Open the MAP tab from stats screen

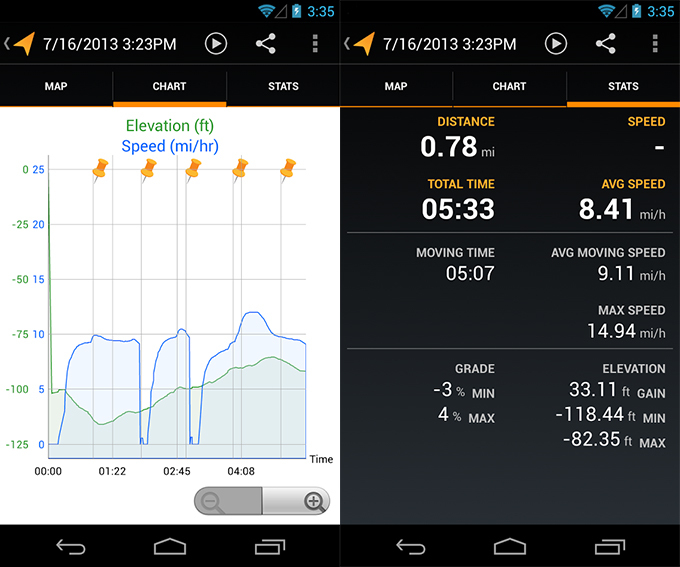396,86
